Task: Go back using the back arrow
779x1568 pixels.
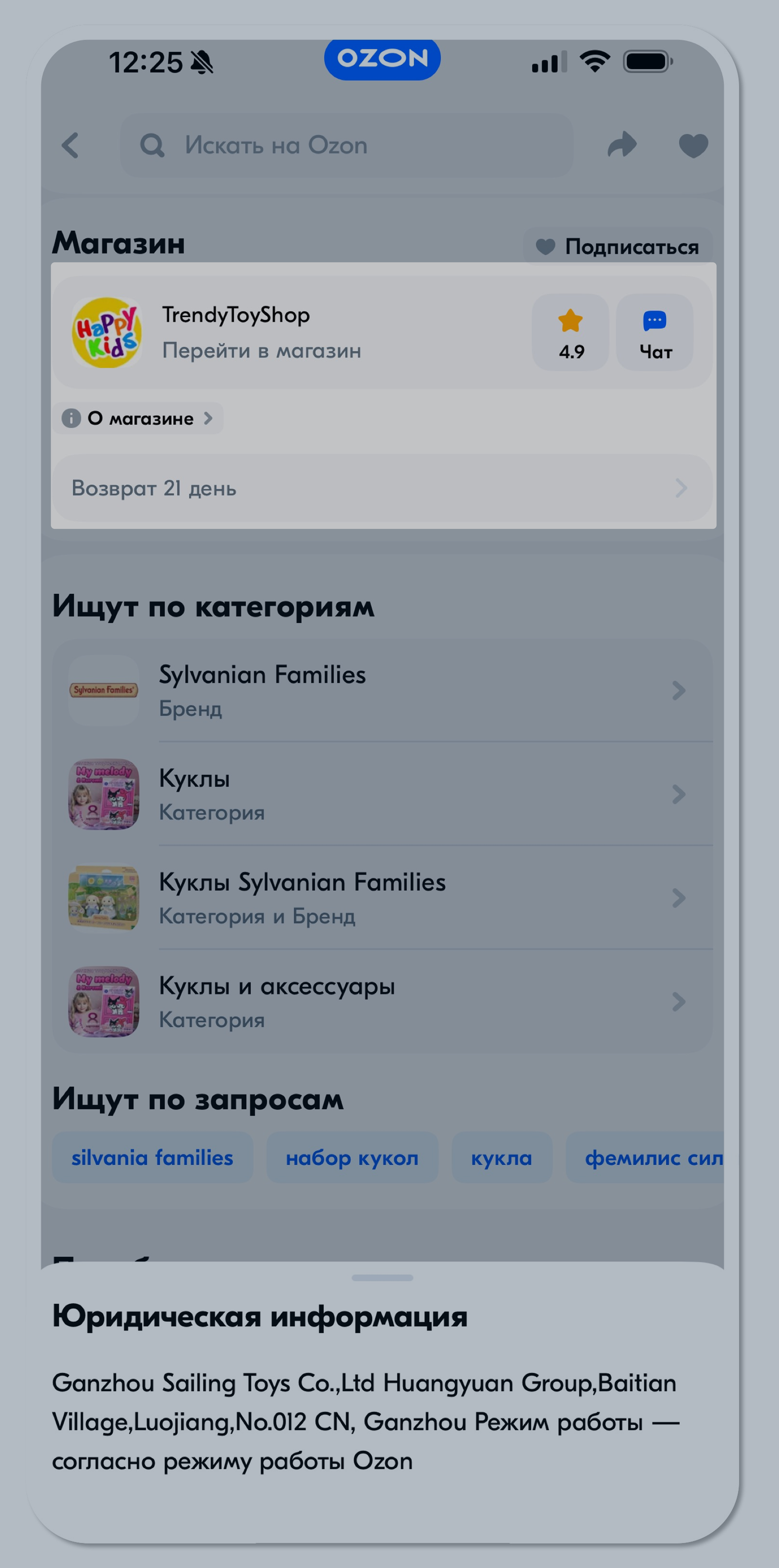Action: 71,146
